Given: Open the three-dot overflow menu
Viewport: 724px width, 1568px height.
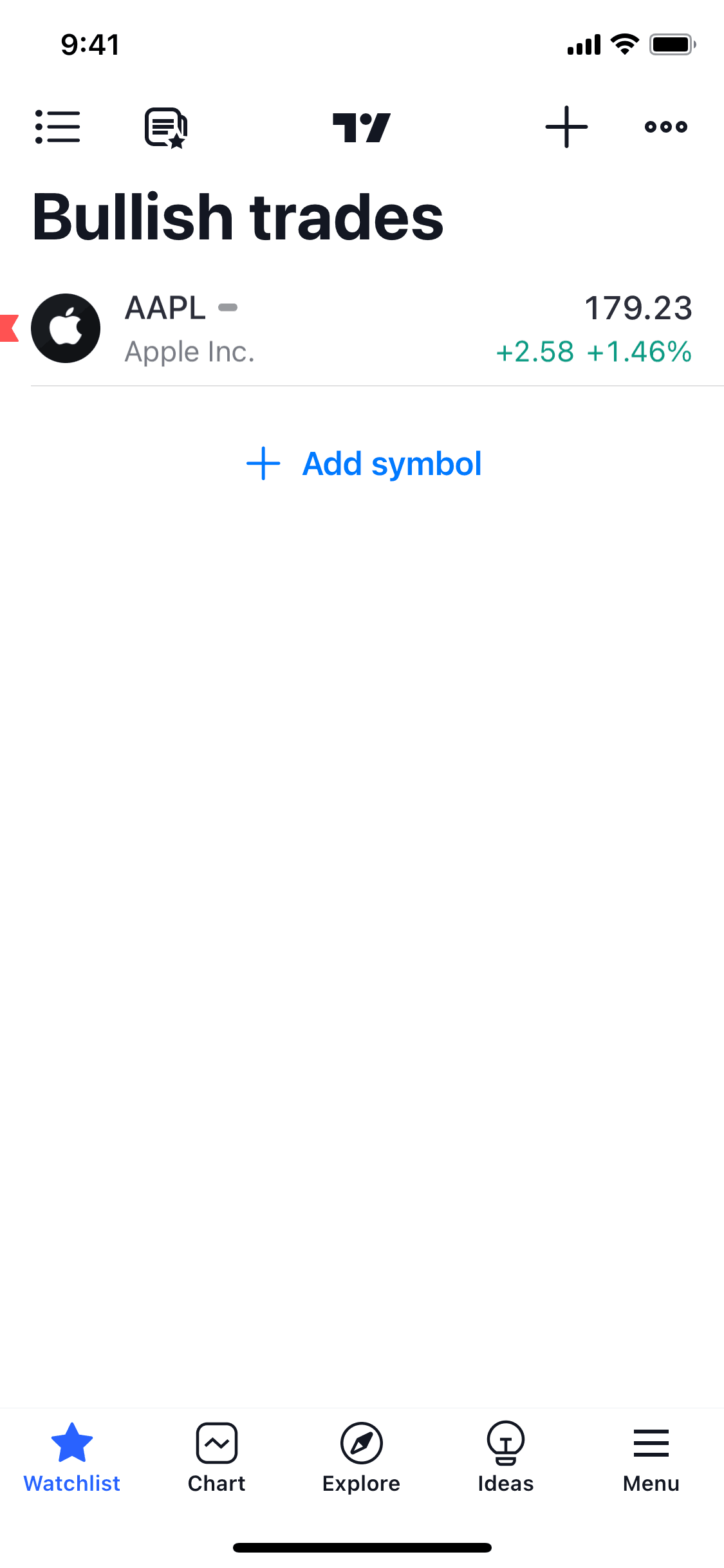Looking at the screenshot, I should coord(666,127).
